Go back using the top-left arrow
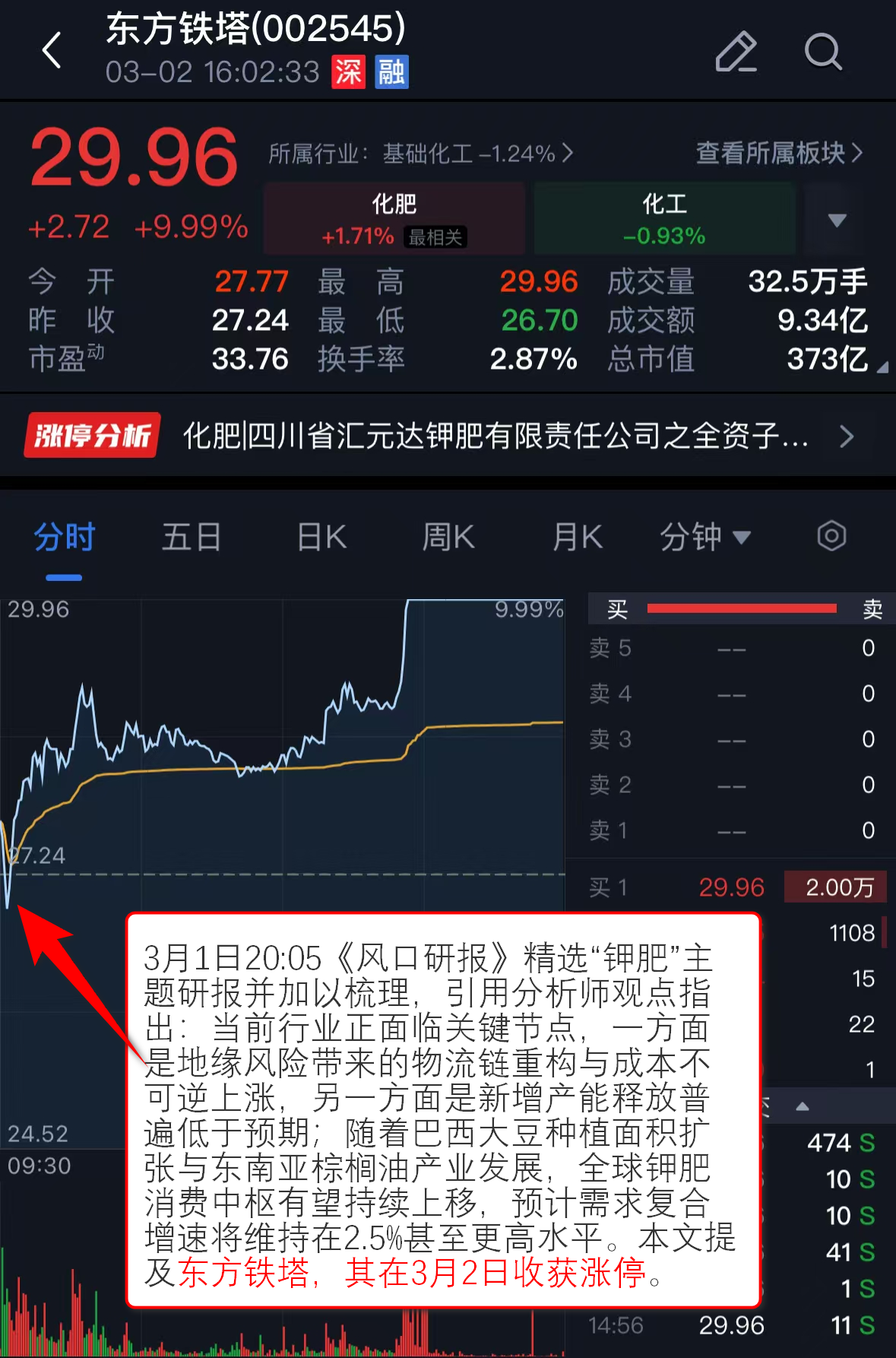The width and height of the screenshot is (896, 1358). (x=52, y=51)
